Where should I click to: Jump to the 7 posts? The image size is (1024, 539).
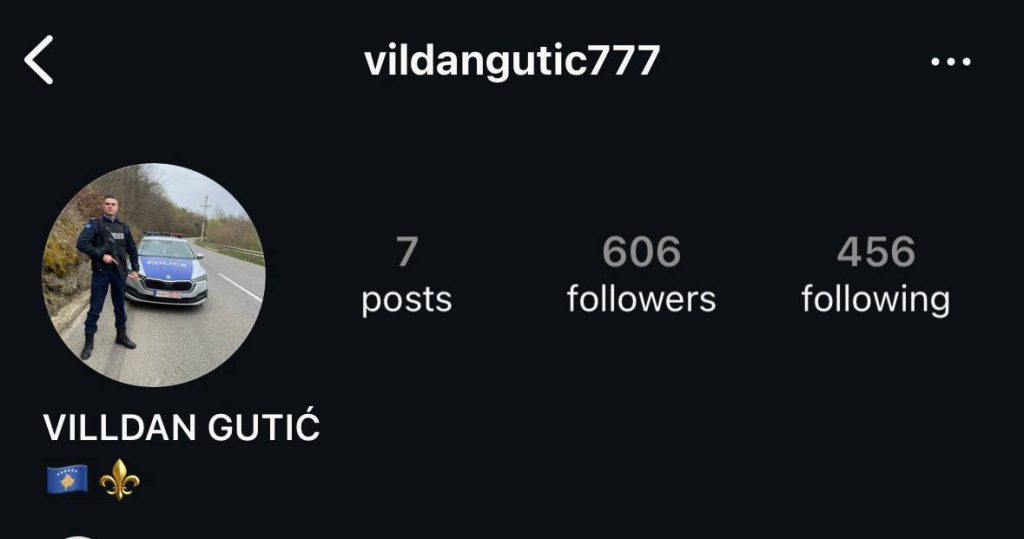pos(406,275)
